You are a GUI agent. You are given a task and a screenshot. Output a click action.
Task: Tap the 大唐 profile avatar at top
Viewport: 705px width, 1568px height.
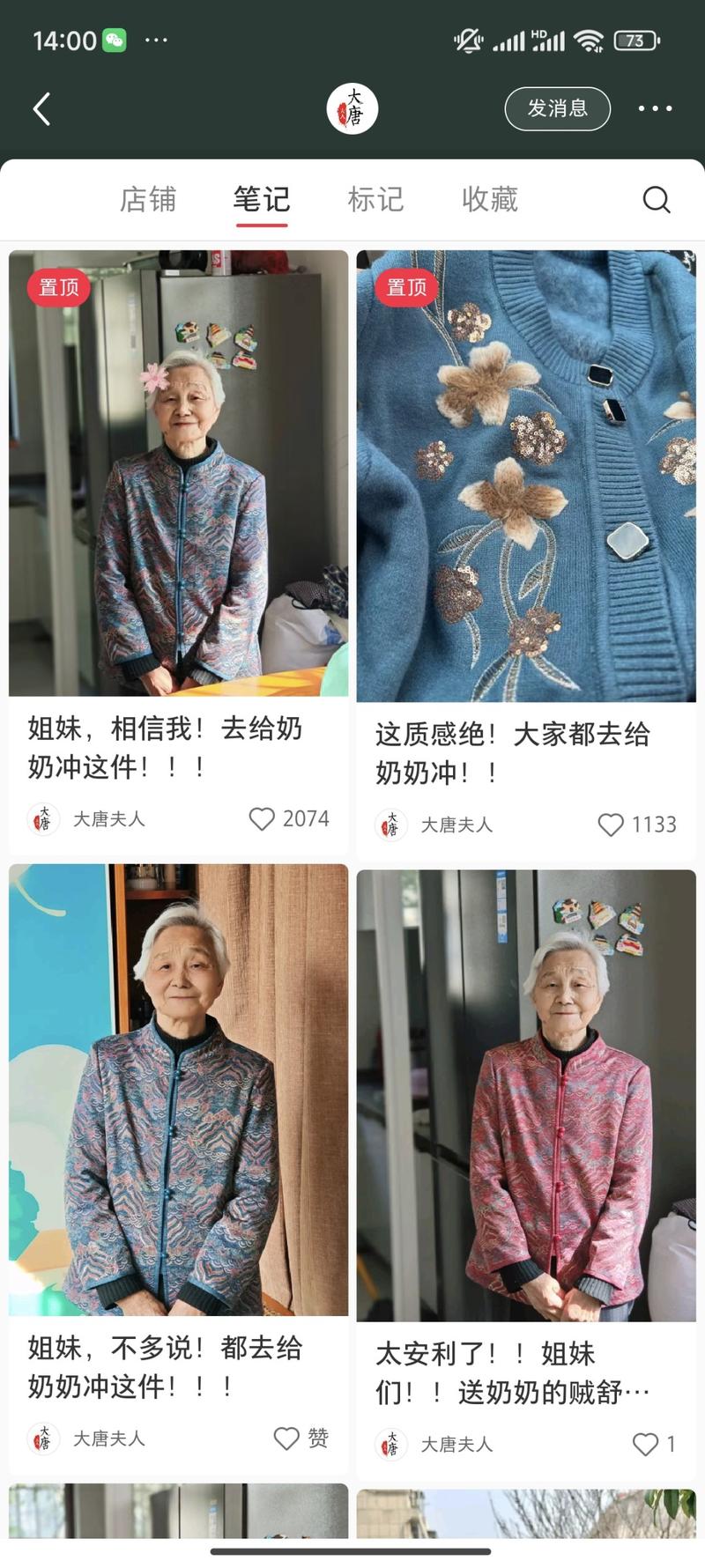tap(352, 107)
